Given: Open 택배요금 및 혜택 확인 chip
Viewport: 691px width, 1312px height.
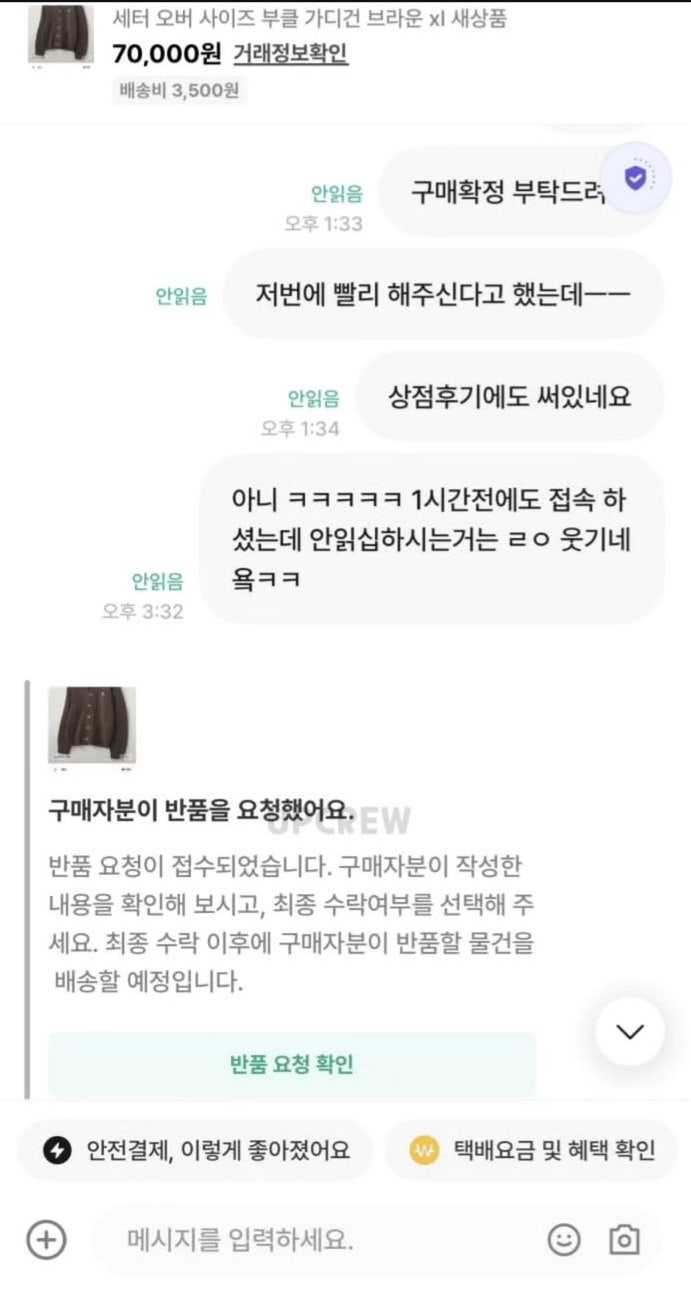Looking at the screenshot, I should coord(532,1150).
